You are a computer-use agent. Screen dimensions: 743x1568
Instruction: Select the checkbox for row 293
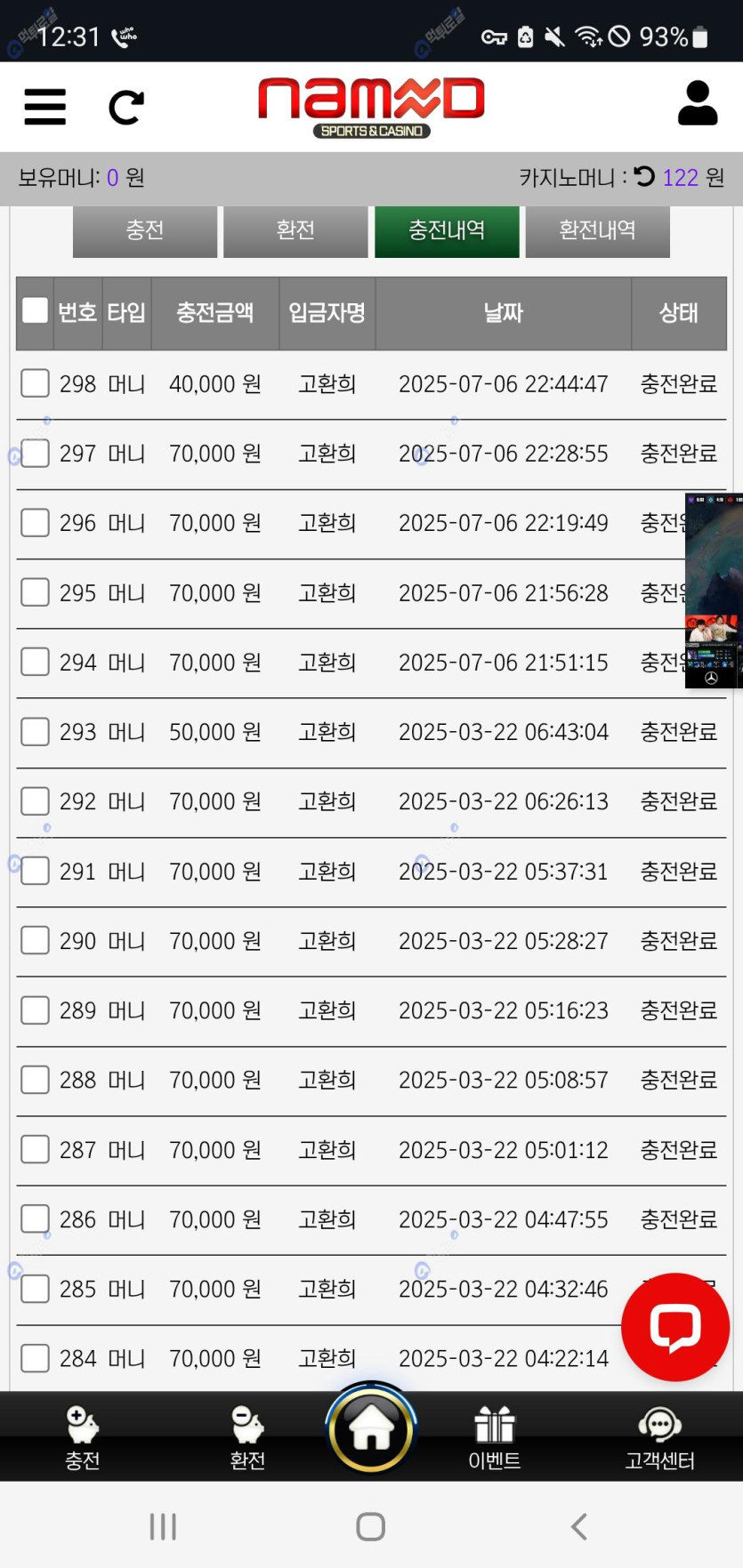point(35,731)
